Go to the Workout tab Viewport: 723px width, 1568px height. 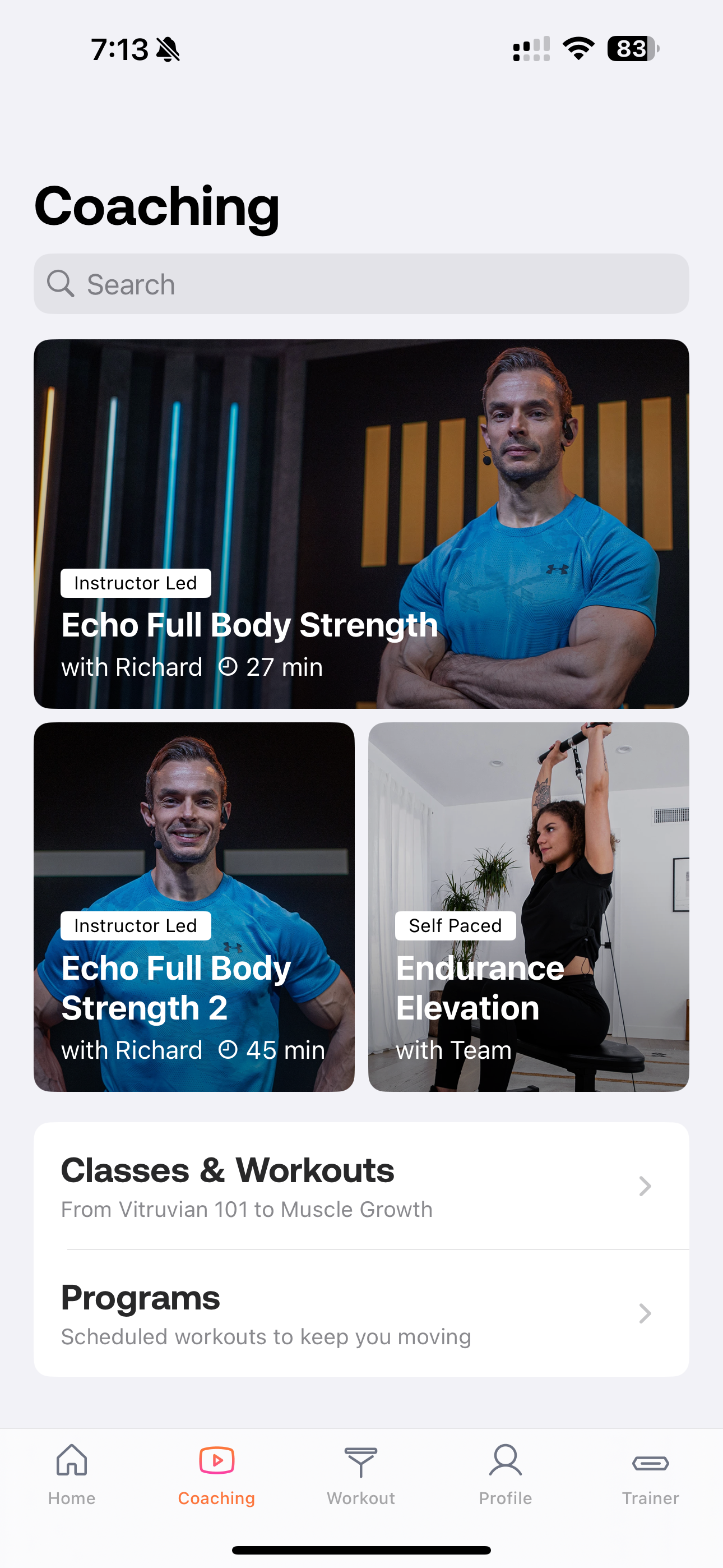click(x=361, y=1474)
